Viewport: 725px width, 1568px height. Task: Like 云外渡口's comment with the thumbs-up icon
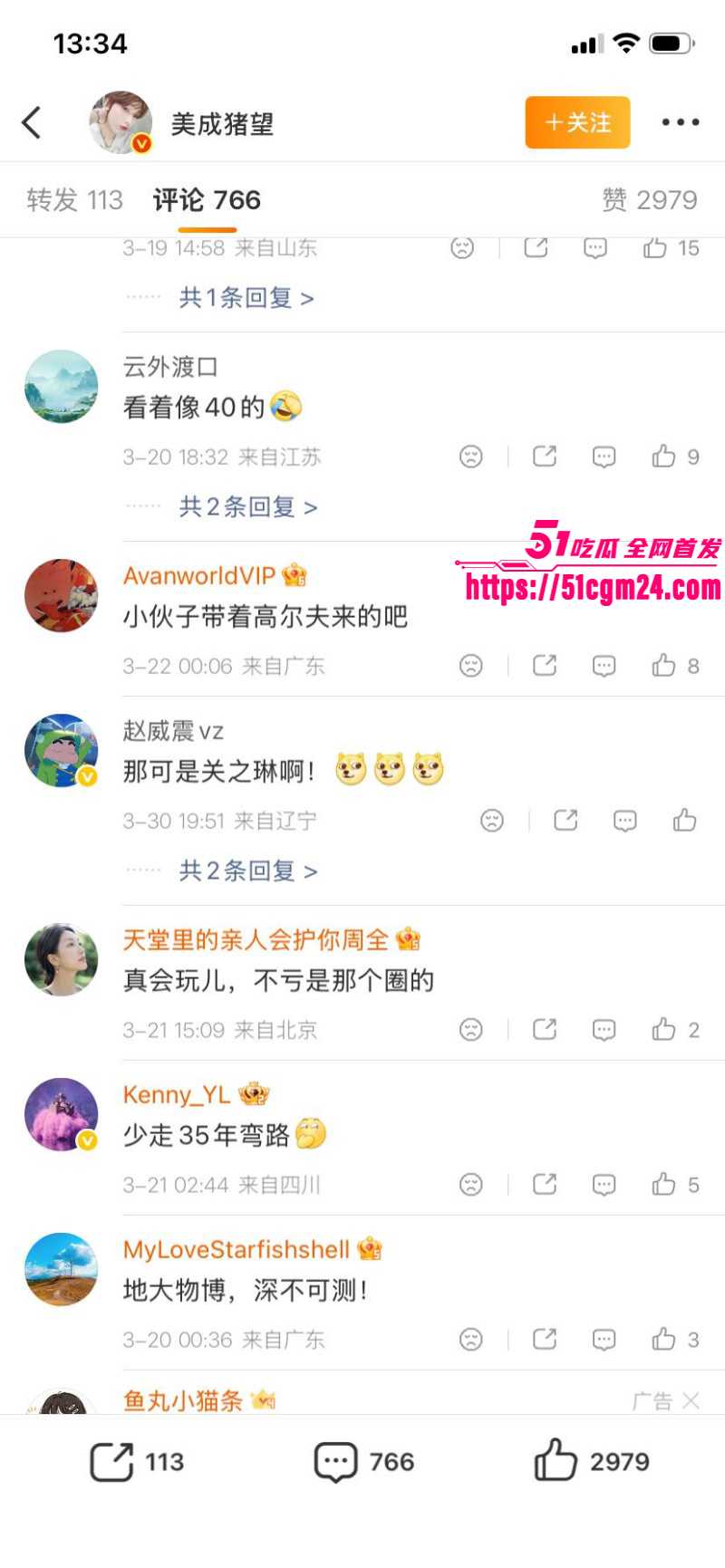tap(663, 457)
